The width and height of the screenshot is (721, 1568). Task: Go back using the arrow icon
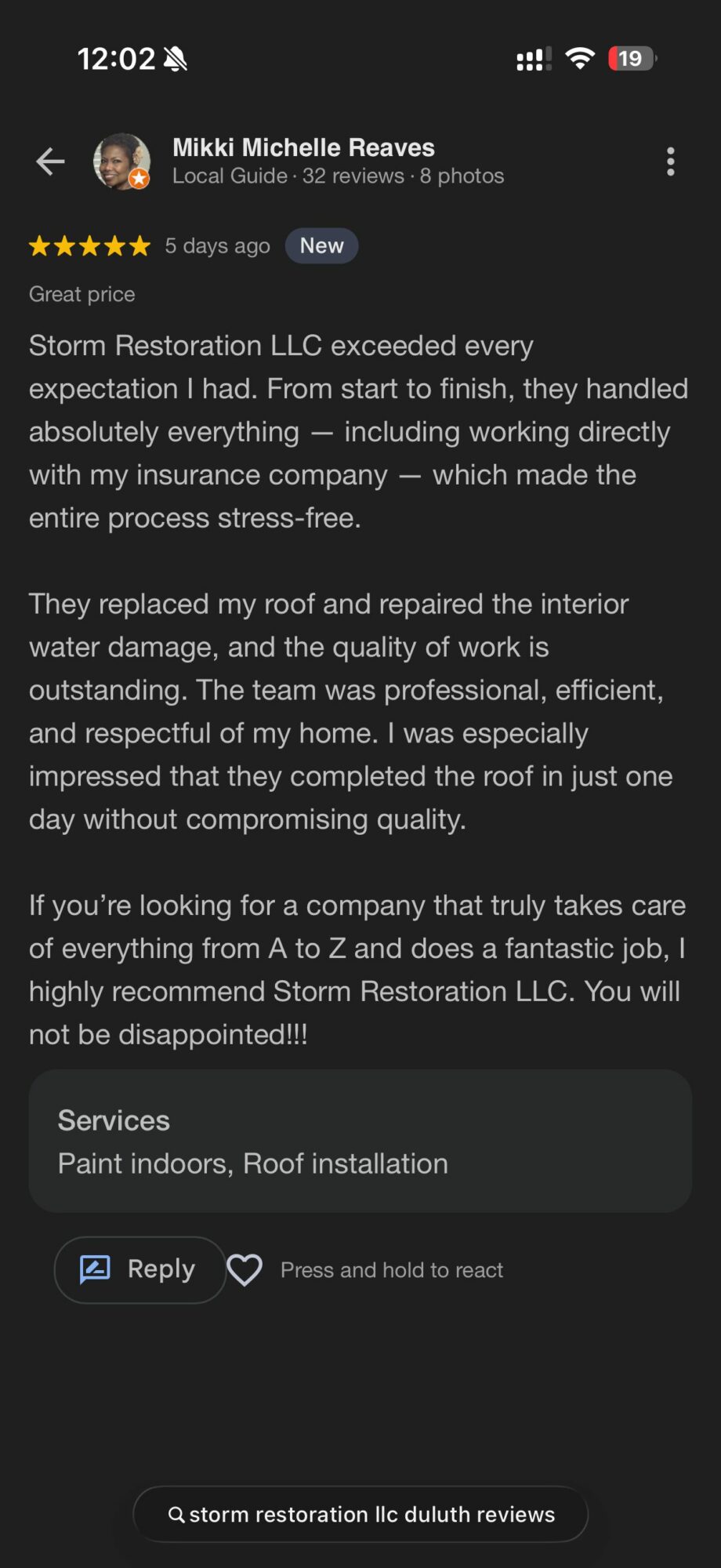pyautogui.click(x=50, y=162)
